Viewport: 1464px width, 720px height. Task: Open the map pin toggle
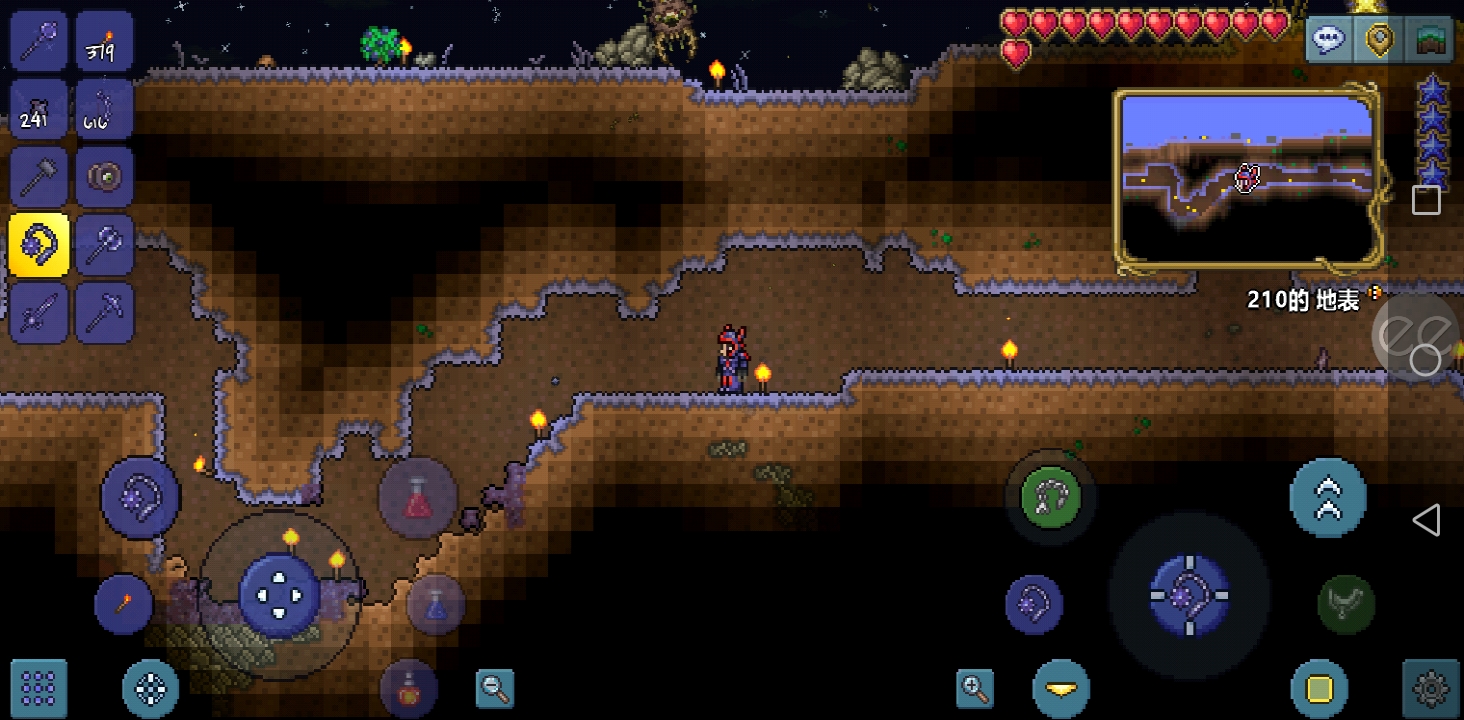coord(1380,41)
